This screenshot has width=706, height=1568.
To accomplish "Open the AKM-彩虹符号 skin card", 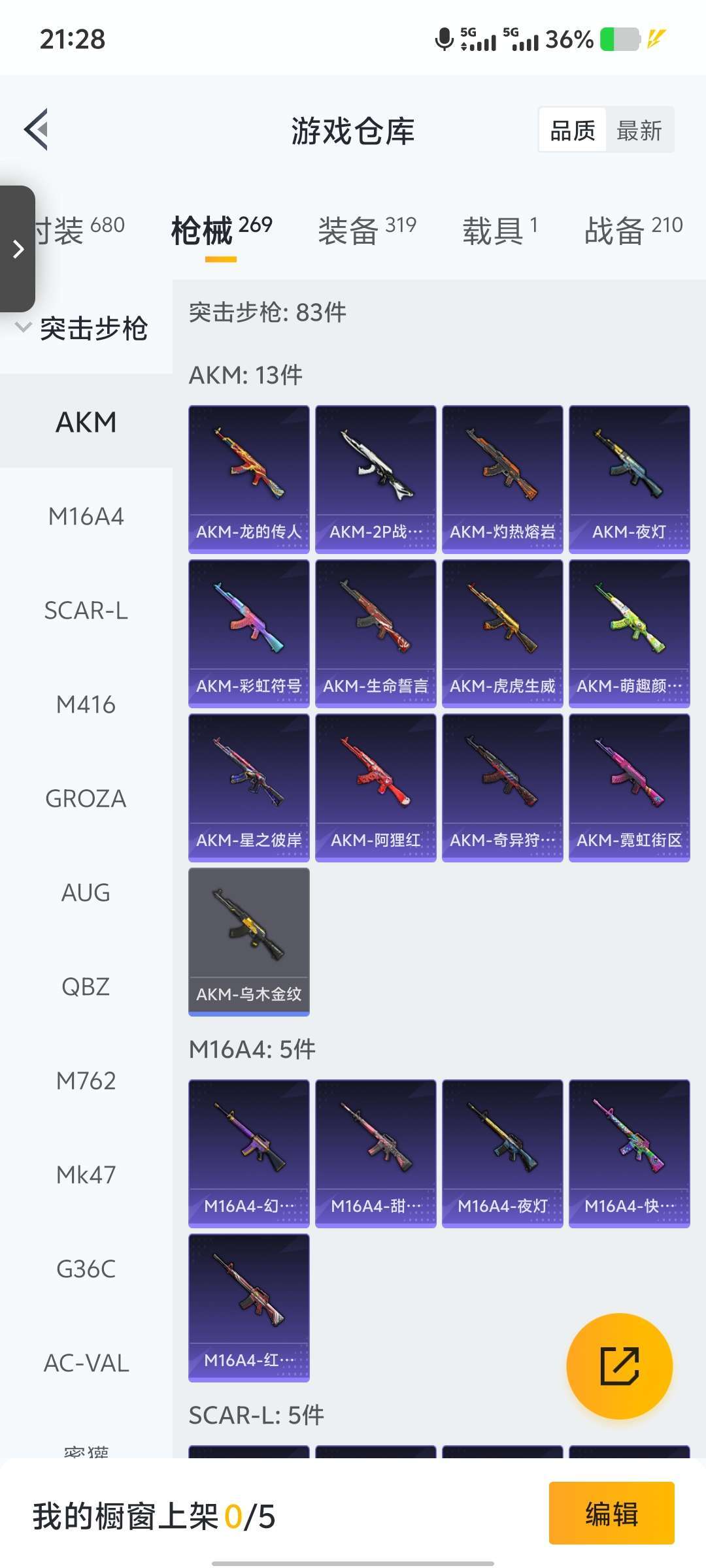I will tap(248, 633).
